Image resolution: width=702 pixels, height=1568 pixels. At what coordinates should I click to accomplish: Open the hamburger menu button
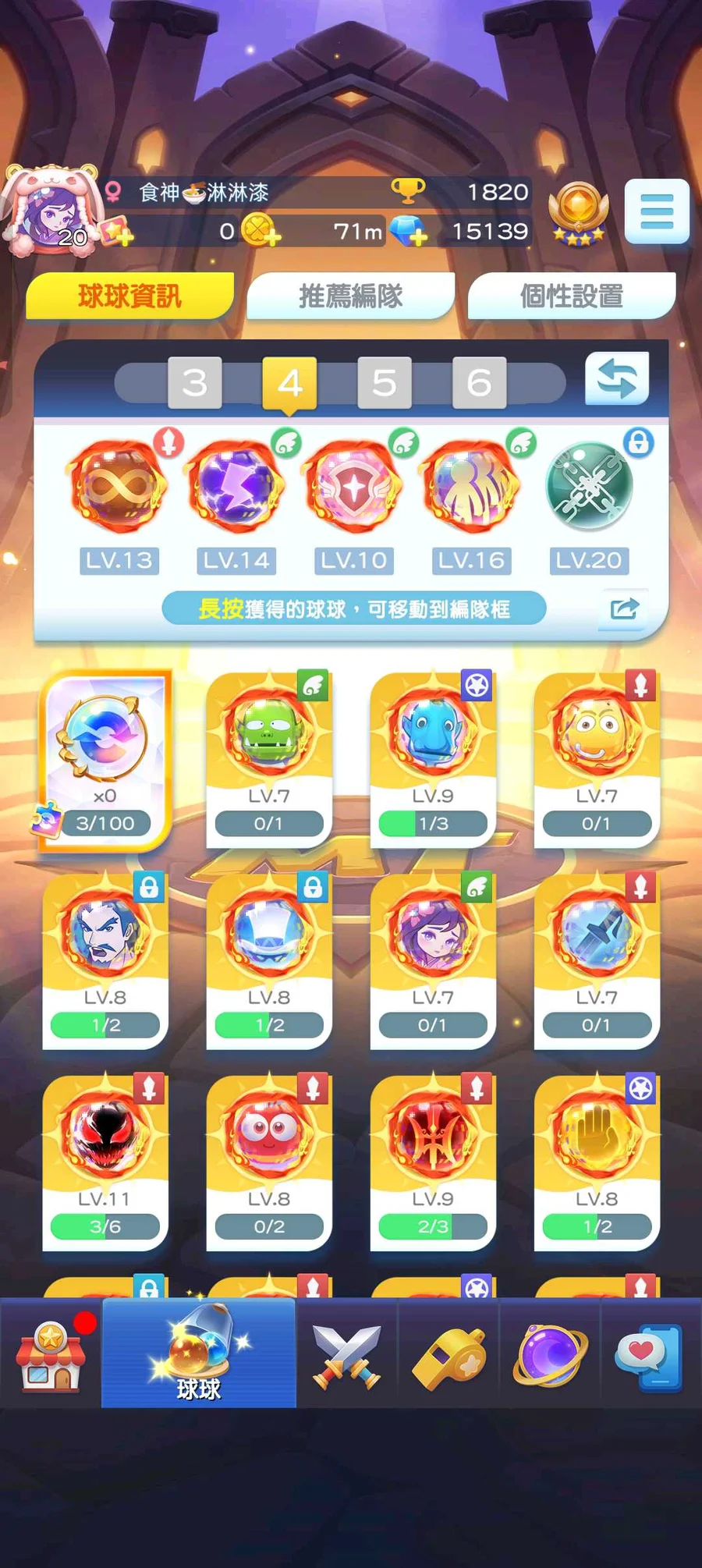tap(657, 211)
